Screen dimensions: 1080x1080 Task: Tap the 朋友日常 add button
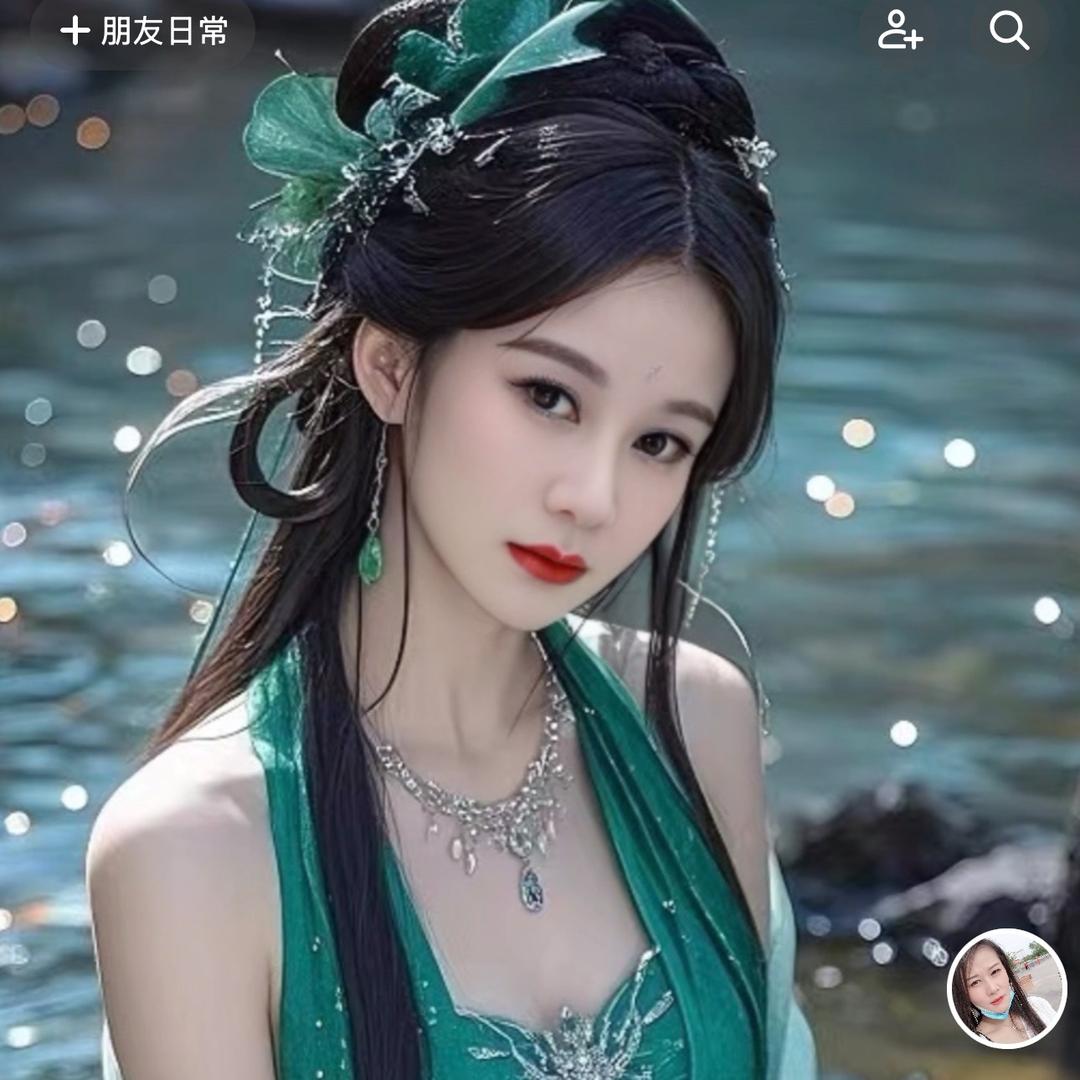click(x=143, y=31)
